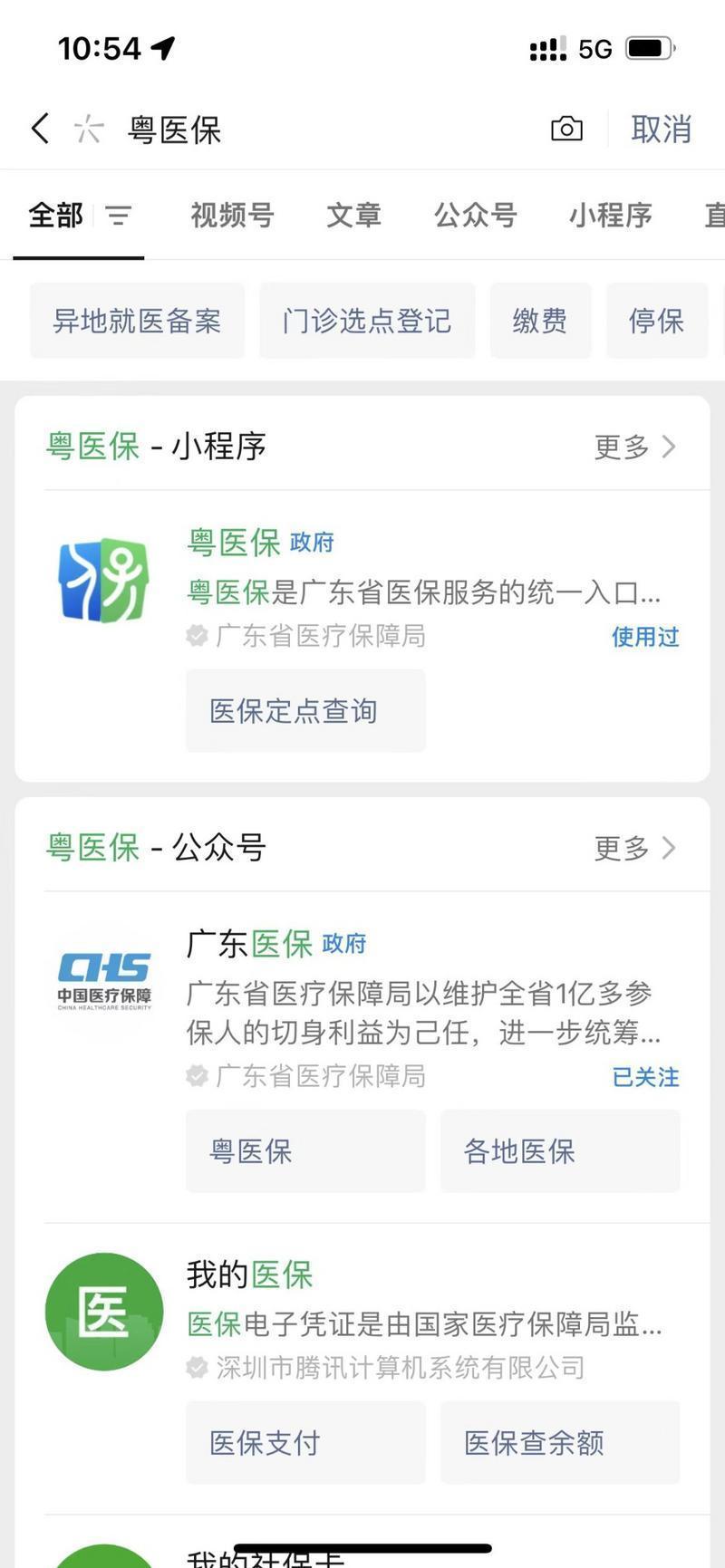This screenshot has width=725, height=1568.
Task: View 更多 in the 小程序 section
Action: [x=634, y=447]
